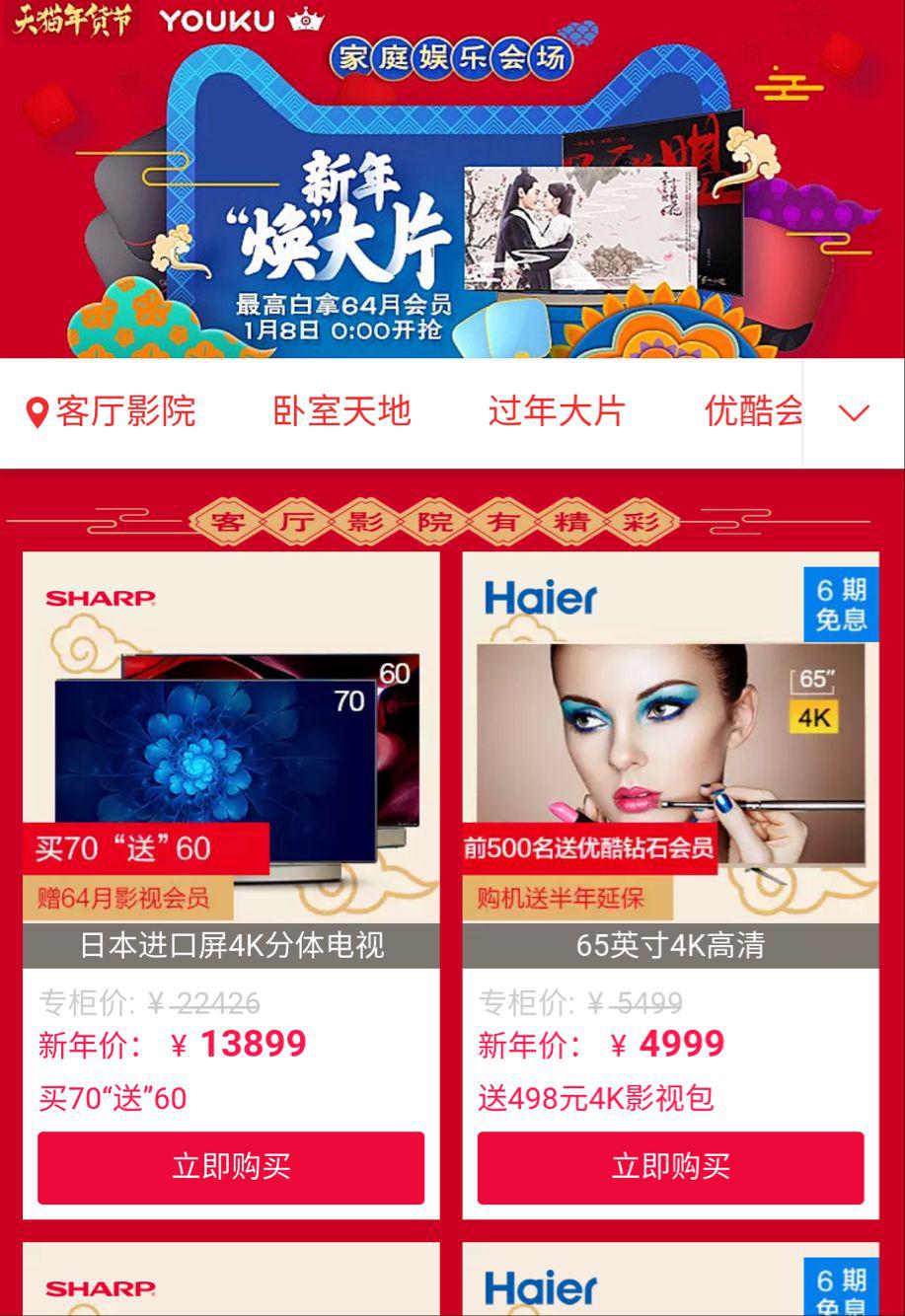Switch to the 过年大片 tab
Image resolution: width=905 pixels, height=1316 pixels.
[x=557, y=412]
